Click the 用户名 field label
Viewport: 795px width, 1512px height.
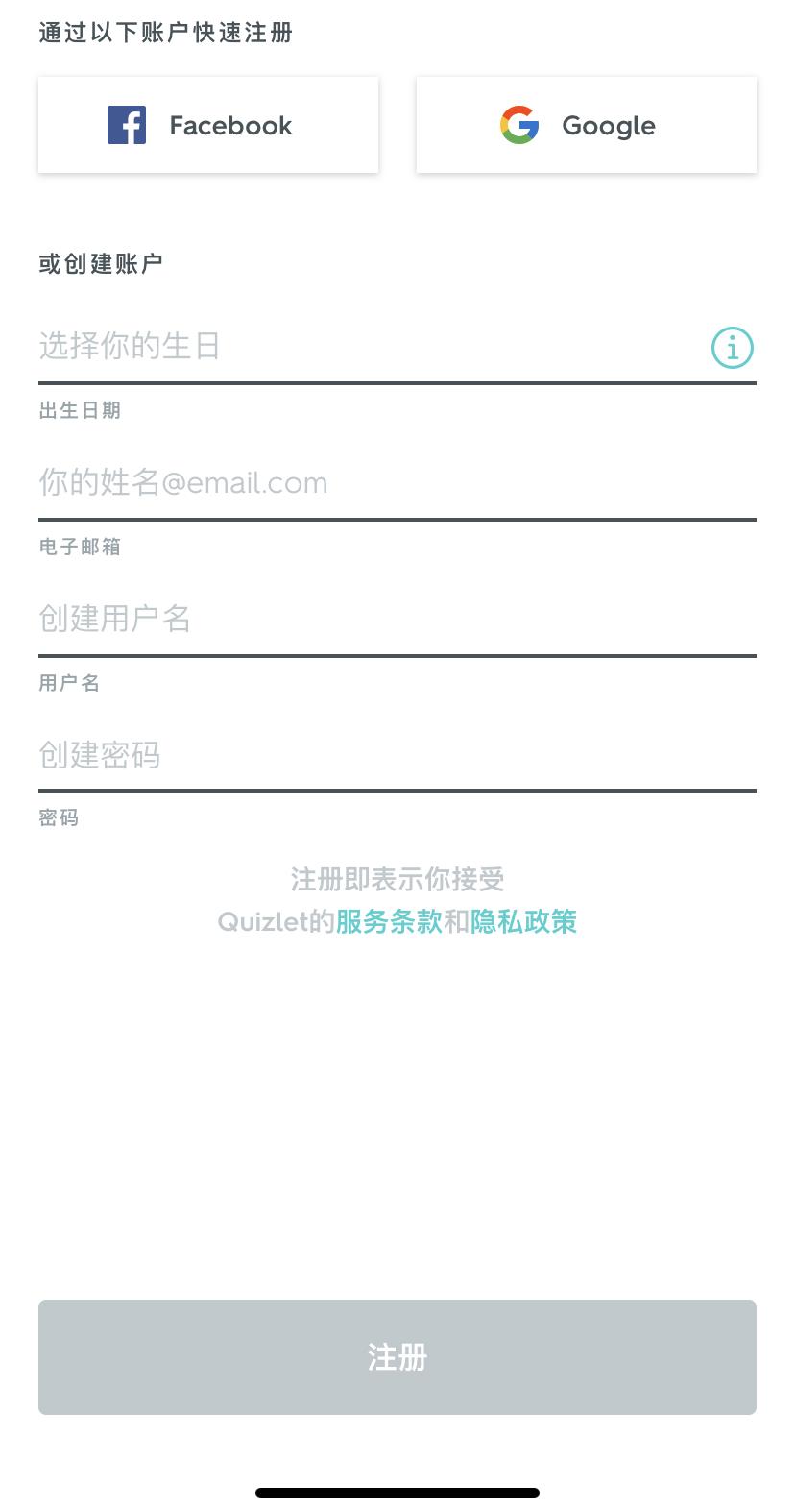pos(68,683)
